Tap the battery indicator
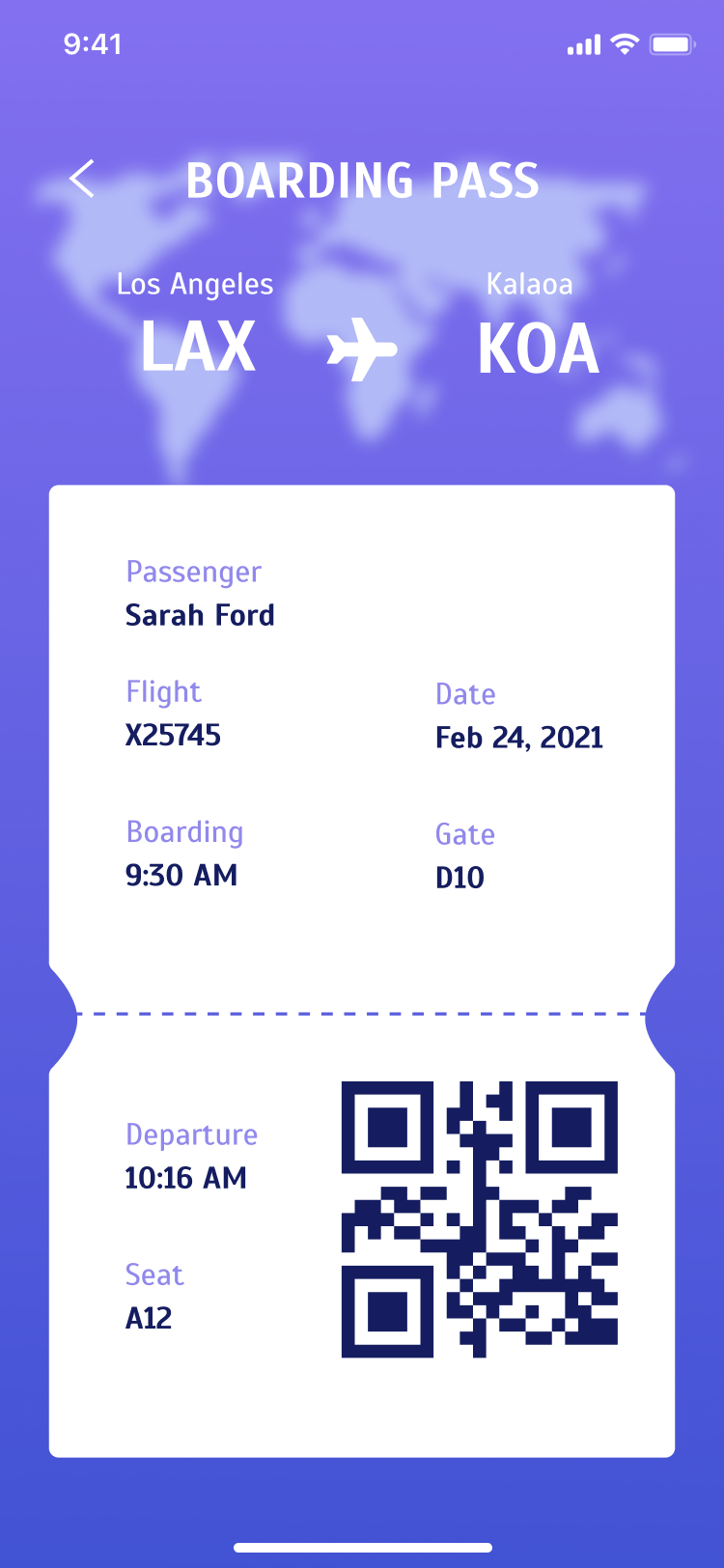Screen dimensions: 724x1568 pyautogui.click(x=673, y=43)
